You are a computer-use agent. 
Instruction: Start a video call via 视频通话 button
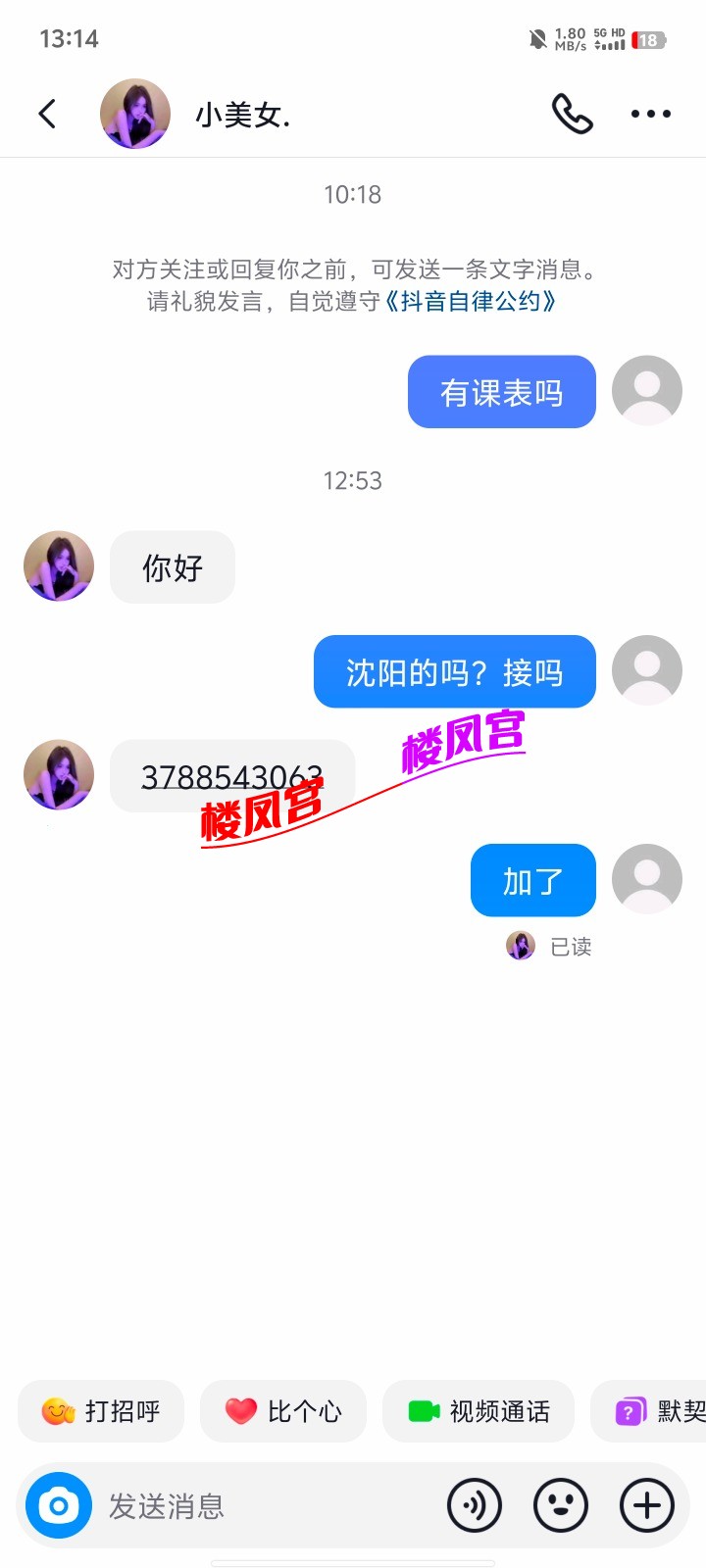478,1411
